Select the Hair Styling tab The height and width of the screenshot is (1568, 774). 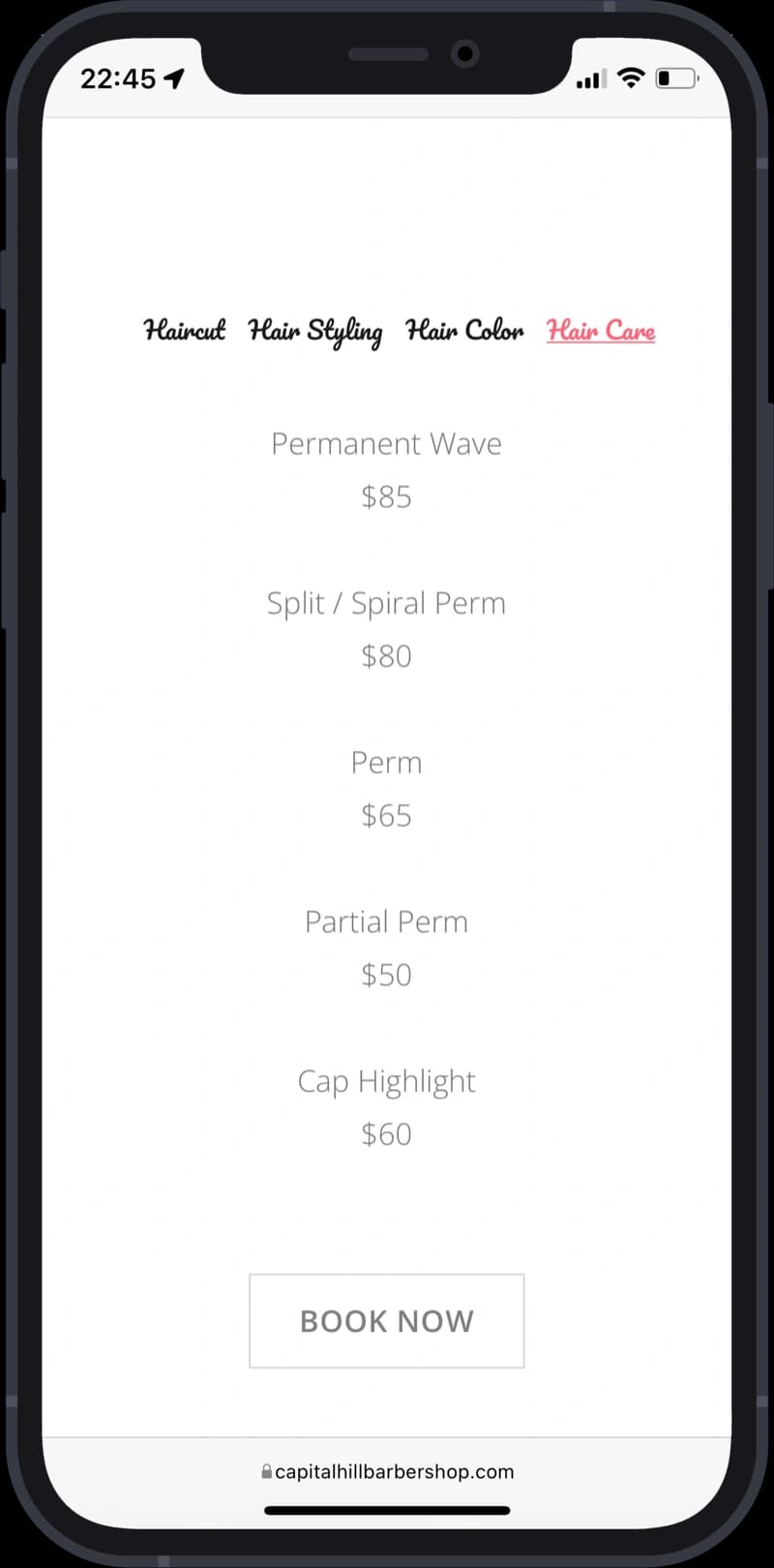314,332
